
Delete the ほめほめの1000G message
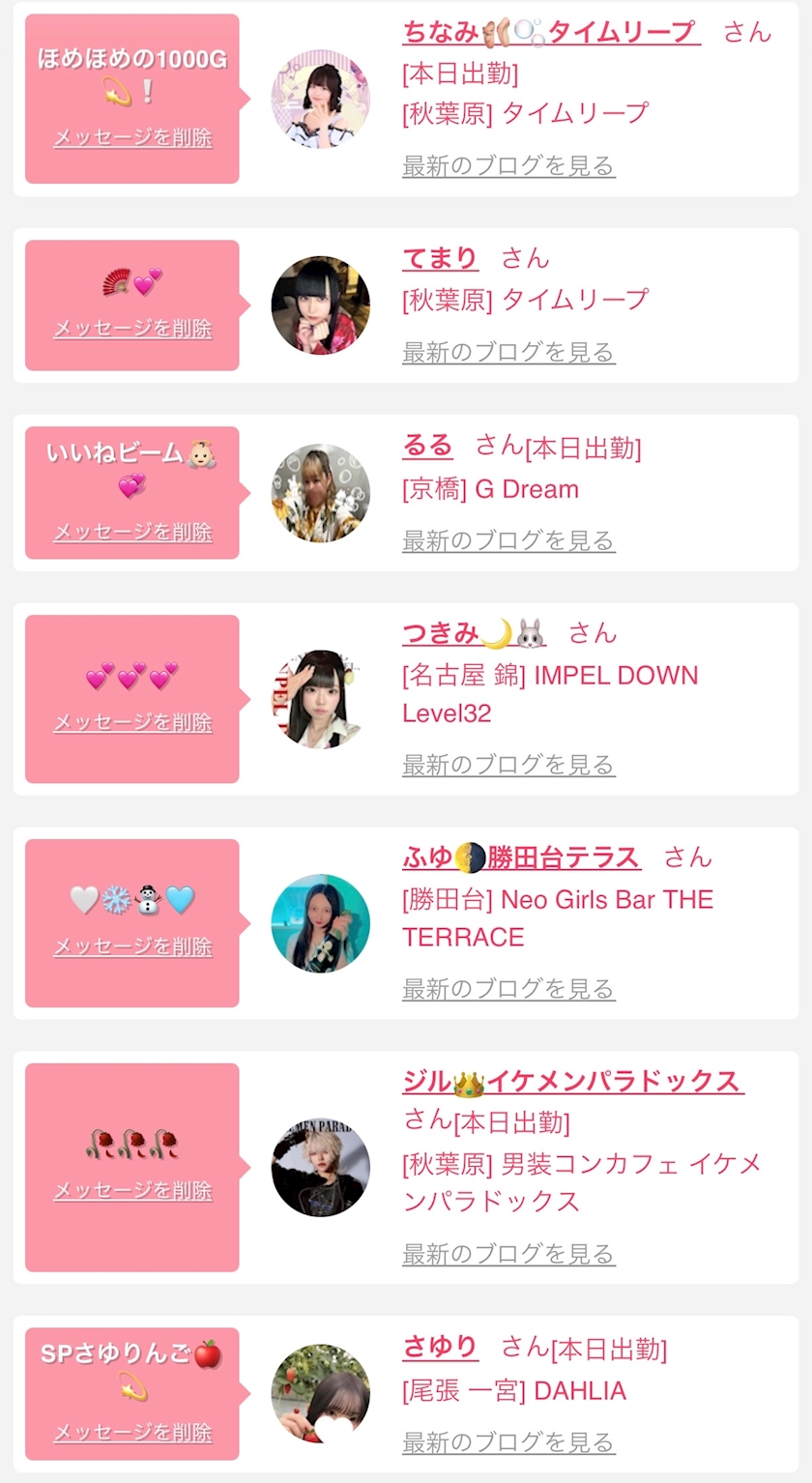132,137
